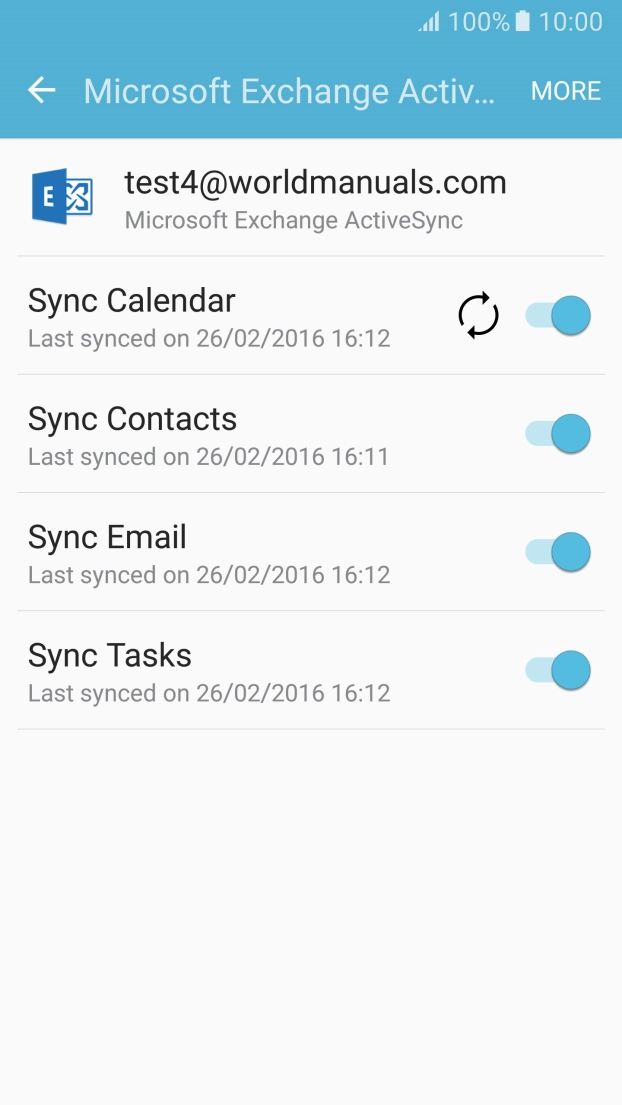
Task: Turn off the Sync Calendar switch
Action: (x=558, y=316)
